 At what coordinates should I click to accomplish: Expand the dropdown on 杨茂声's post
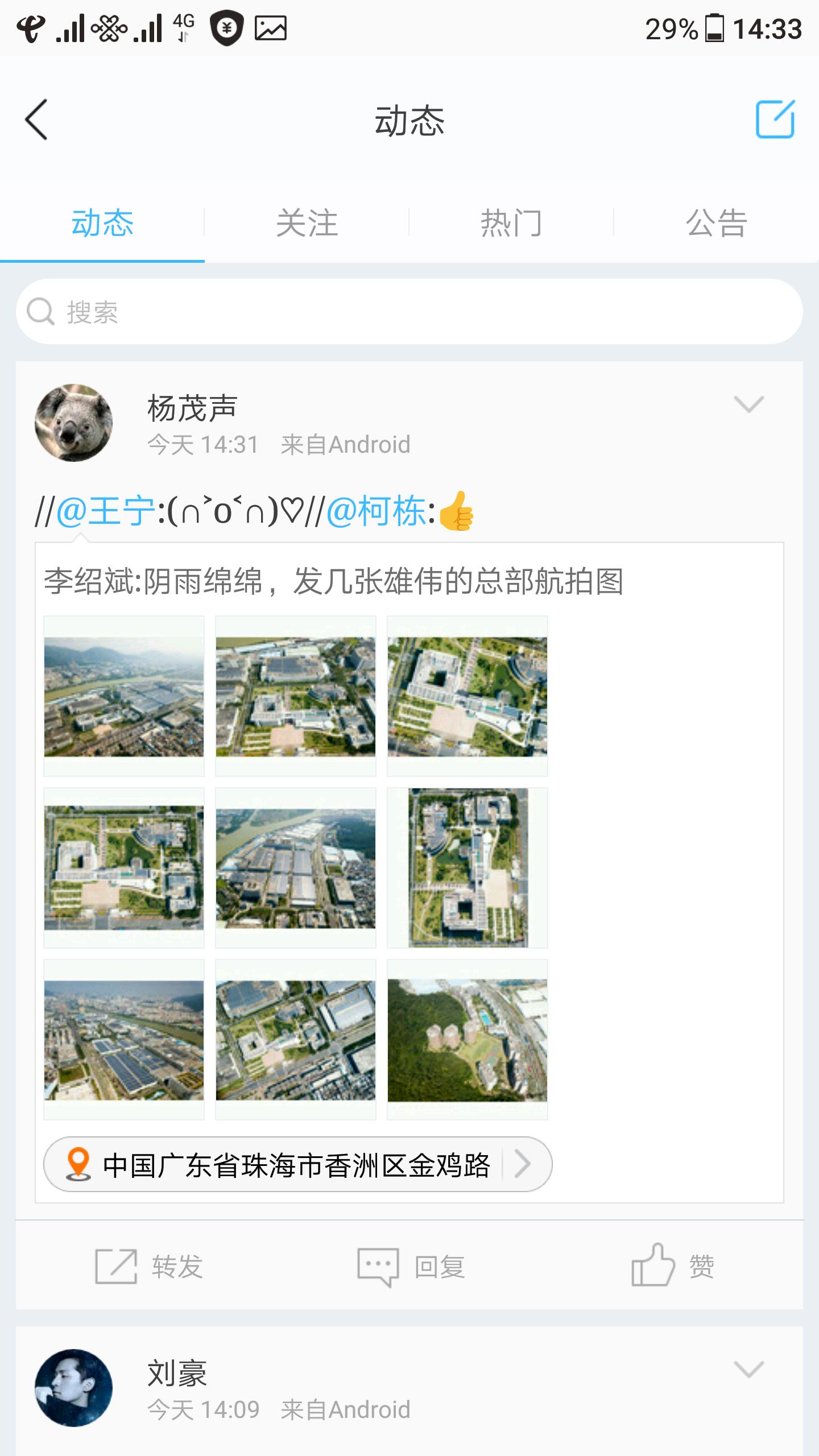[x=748, y=404]
